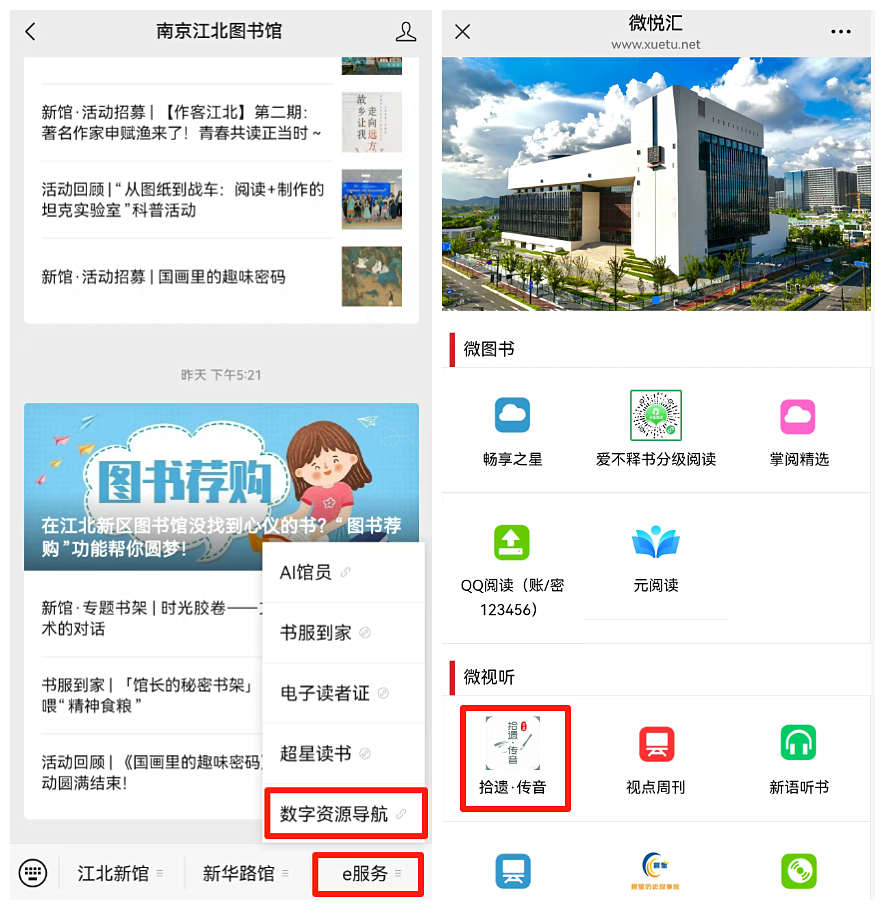
Task: Open the three-dot overflow menu
Action: [x=841, y=32]
